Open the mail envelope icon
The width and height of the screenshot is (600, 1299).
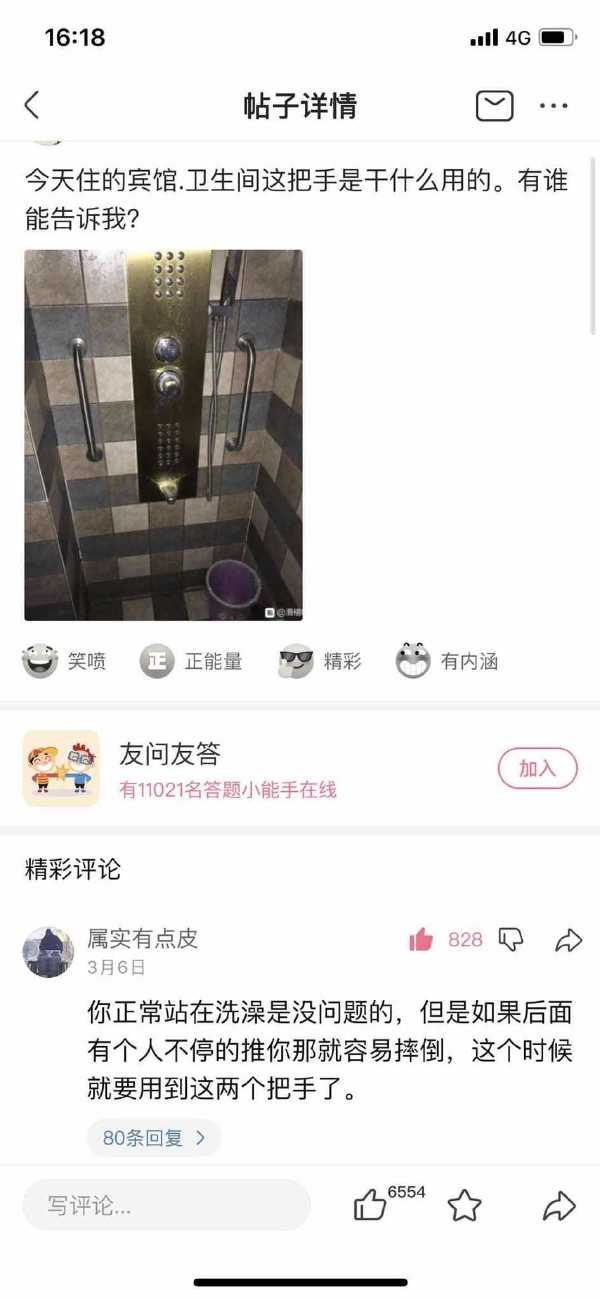(494, 105)
